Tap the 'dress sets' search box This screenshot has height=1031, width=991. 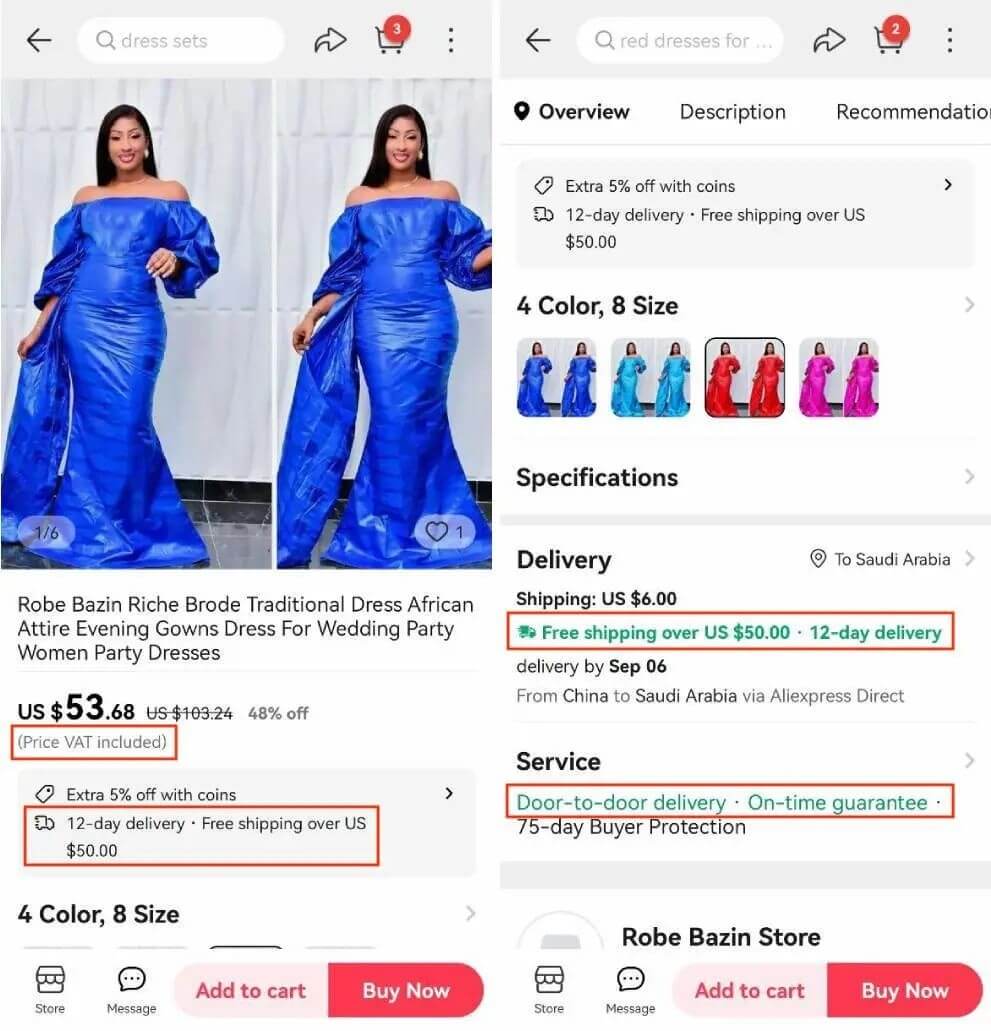tap(180, 41)
